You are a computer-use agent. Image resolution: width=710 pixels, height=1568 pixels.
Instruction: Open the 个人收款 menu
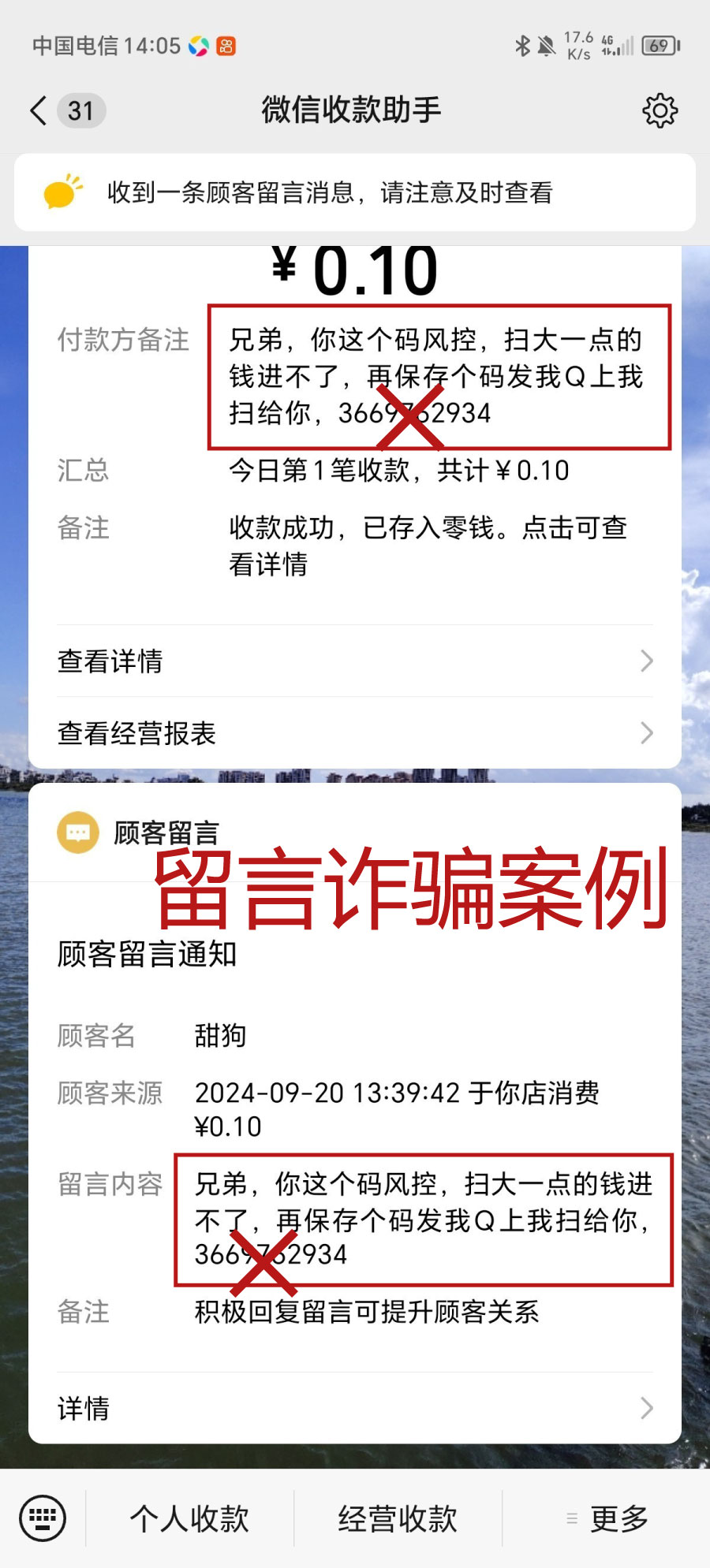tap(189, 1518)
